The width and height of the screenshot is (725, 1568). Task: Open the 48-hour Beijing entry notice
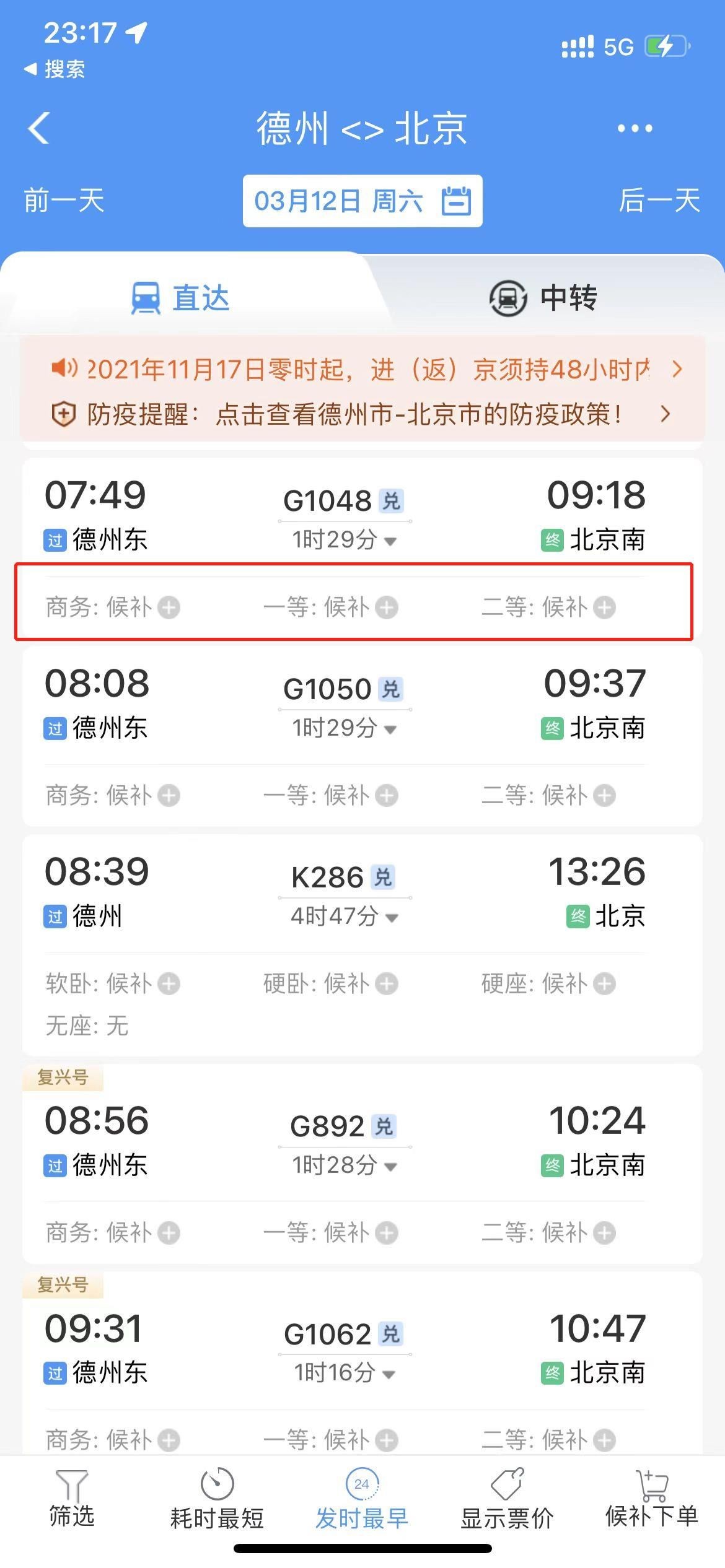coord(366,370)
